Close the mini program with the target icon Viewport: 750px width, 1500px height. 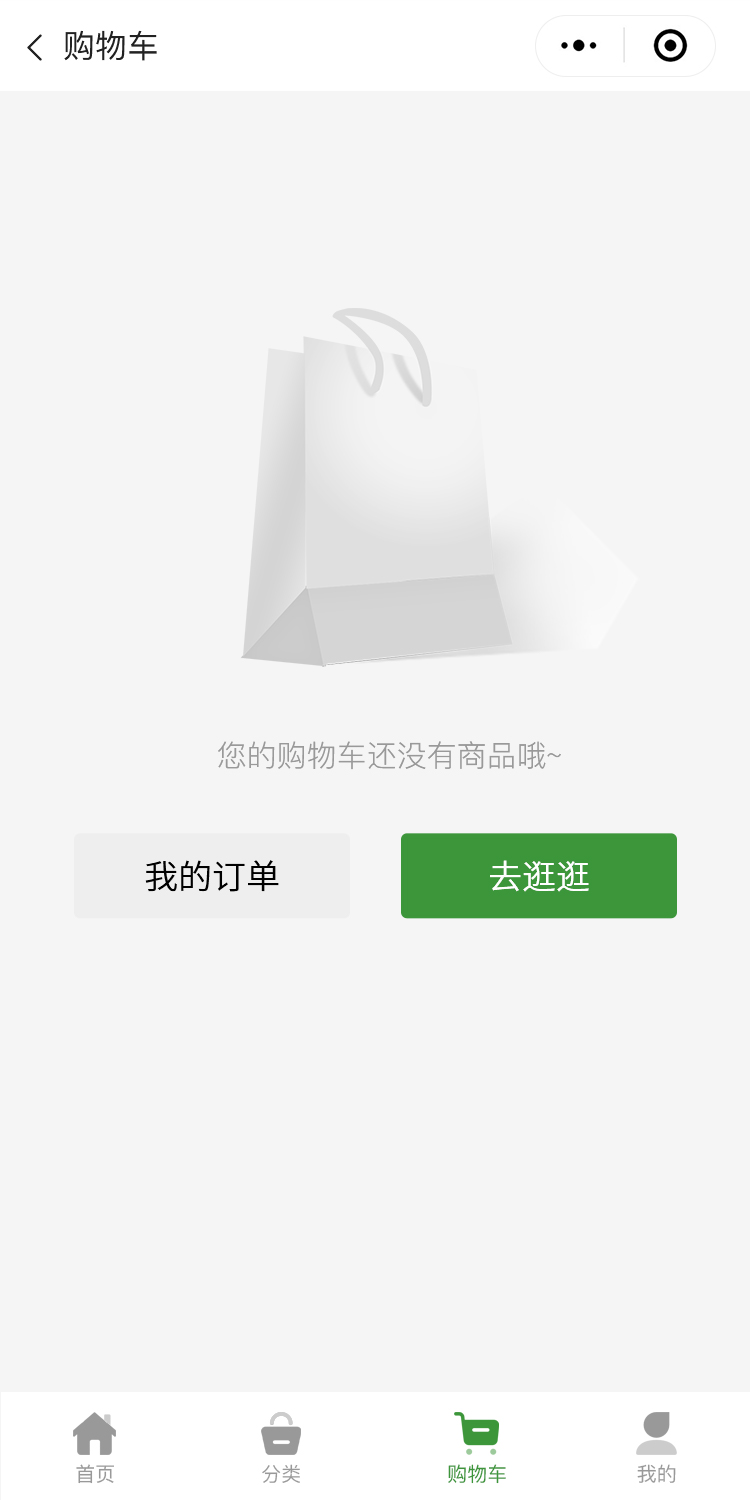(x=670, y=46)
